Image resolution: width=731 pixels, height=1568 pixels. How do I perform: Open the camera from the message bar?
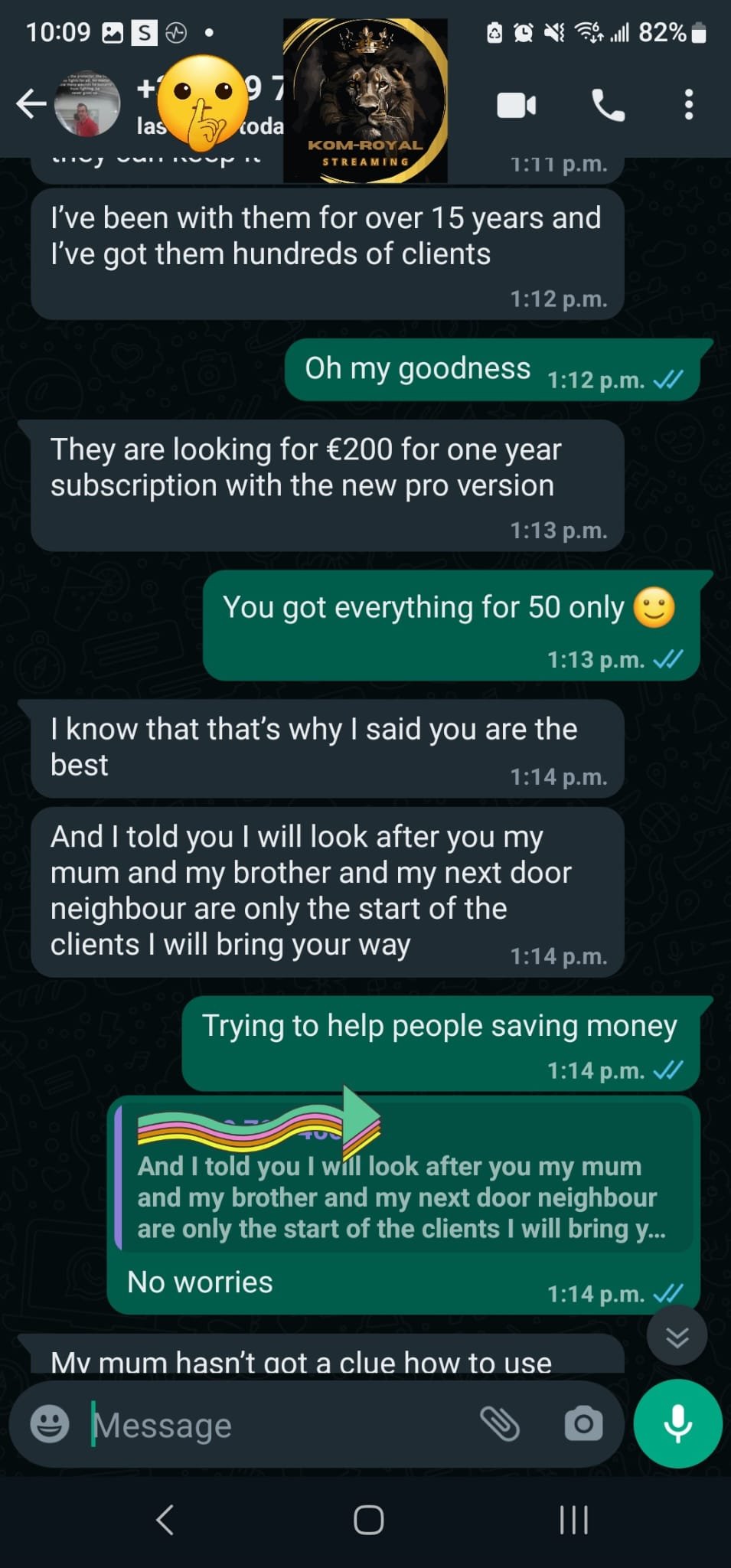click(x=583, y=1424)
